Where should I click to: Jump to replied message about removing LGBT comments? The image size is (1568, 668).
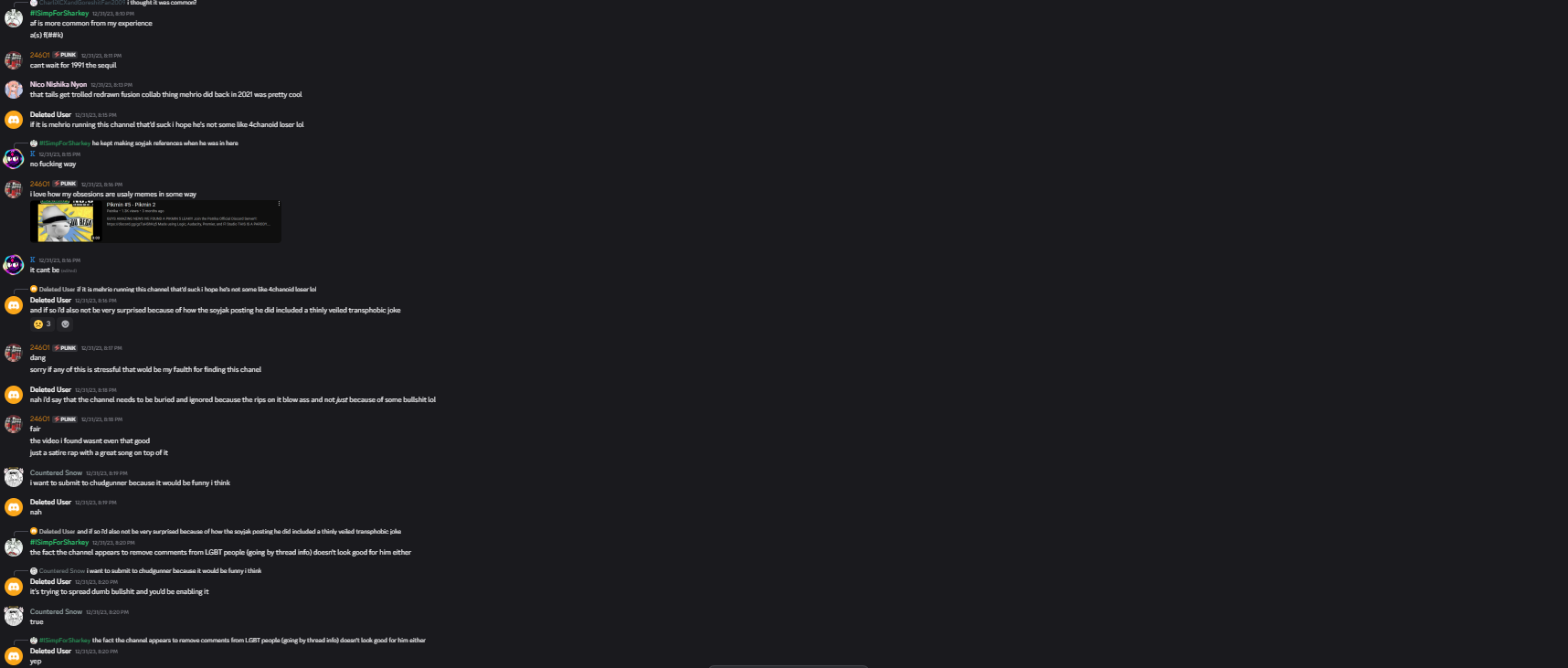pos(258,641)
